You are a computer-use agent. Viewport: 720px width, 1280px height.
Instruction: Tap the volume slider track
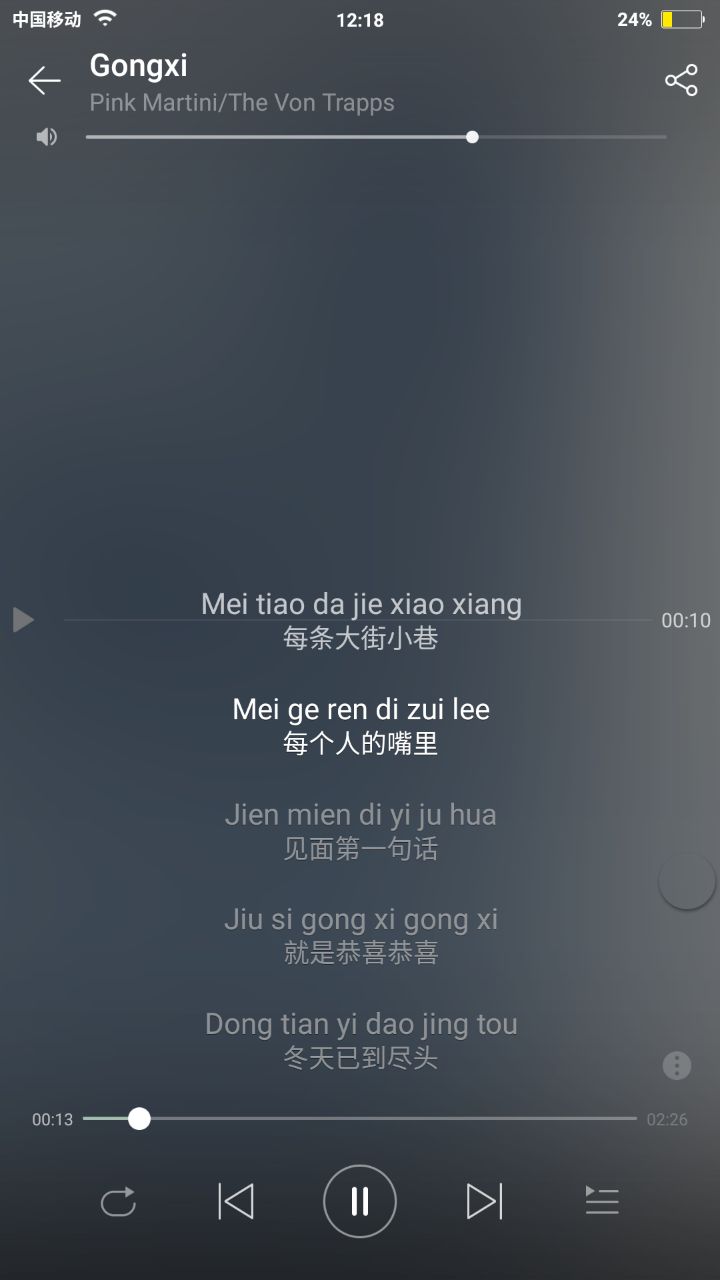(376, 137)
